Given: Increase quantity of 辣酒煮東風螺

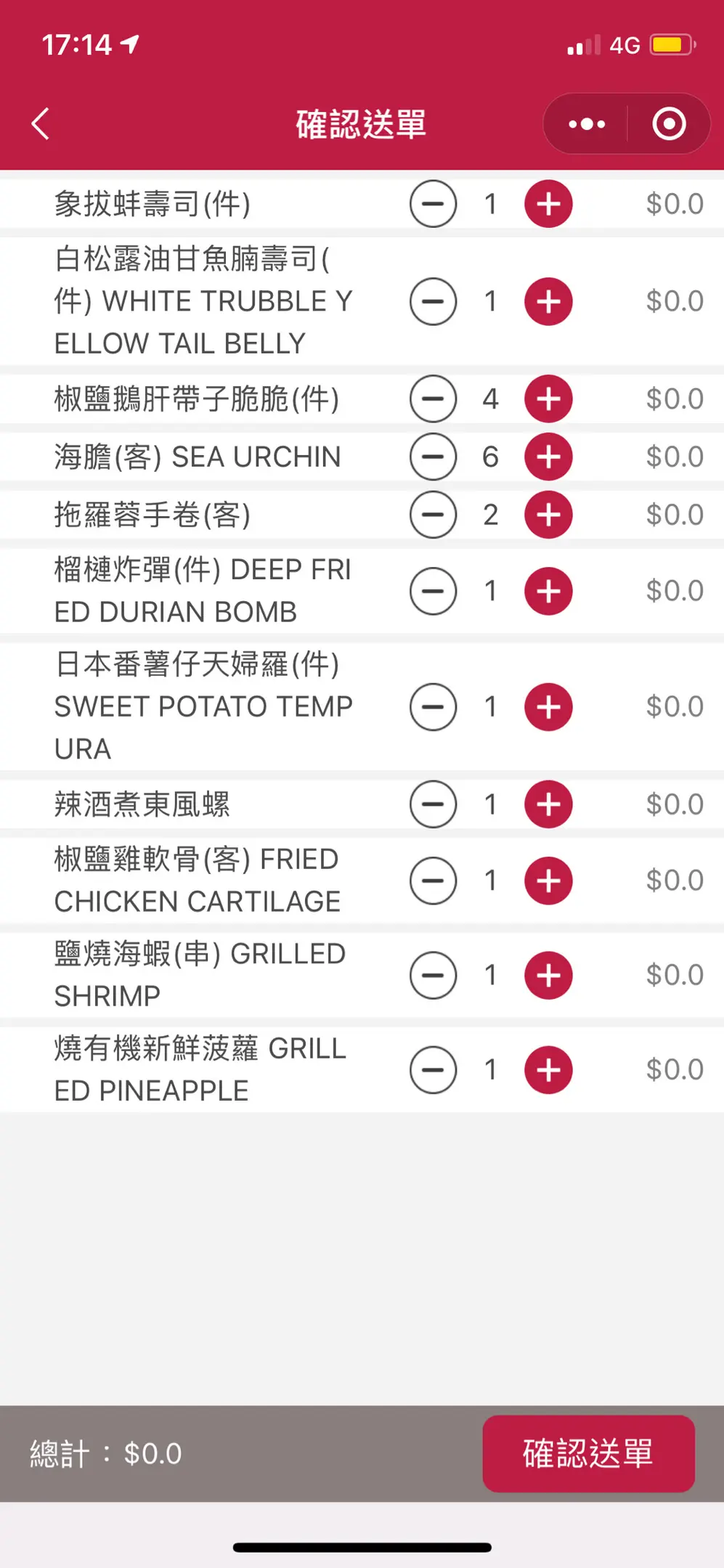Looking at the screenshot, I should pos(548,804).
